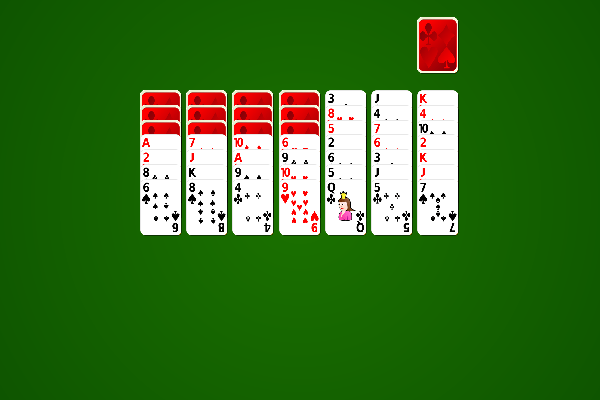Image resolution: width=600 pixels, height=400 pixels.
Task: Select the black king above the 8 of spades
Action: [206, 172]
